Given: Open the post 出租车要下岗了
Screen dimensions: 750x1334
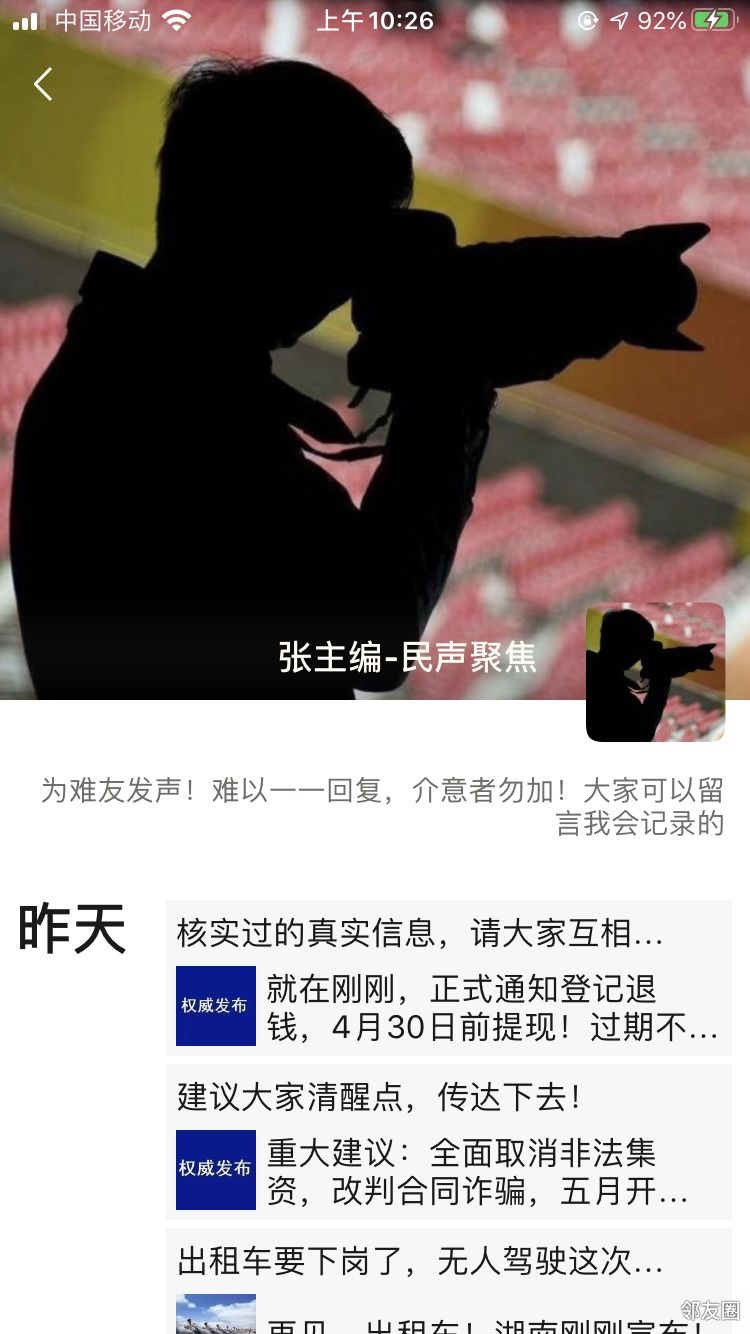Looking at the screenshot, I should [x=448, y=1280].
